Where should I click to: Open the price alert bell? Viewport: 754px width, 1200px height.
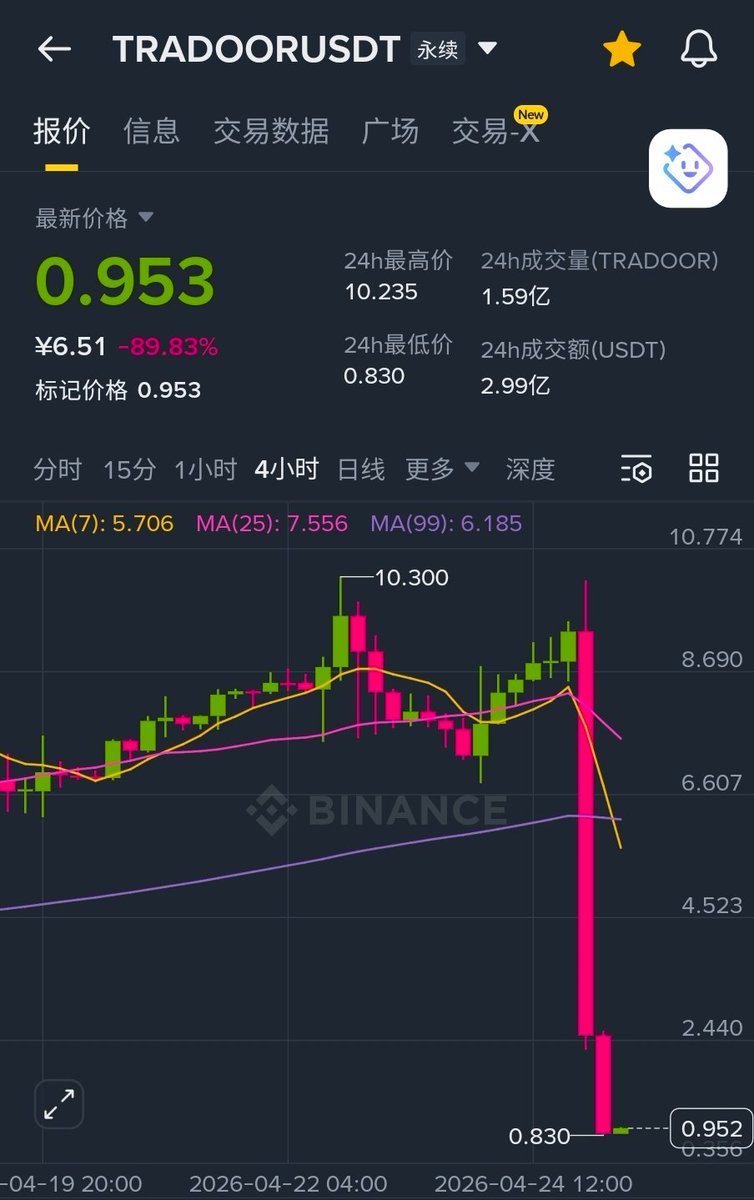point(699,49)
